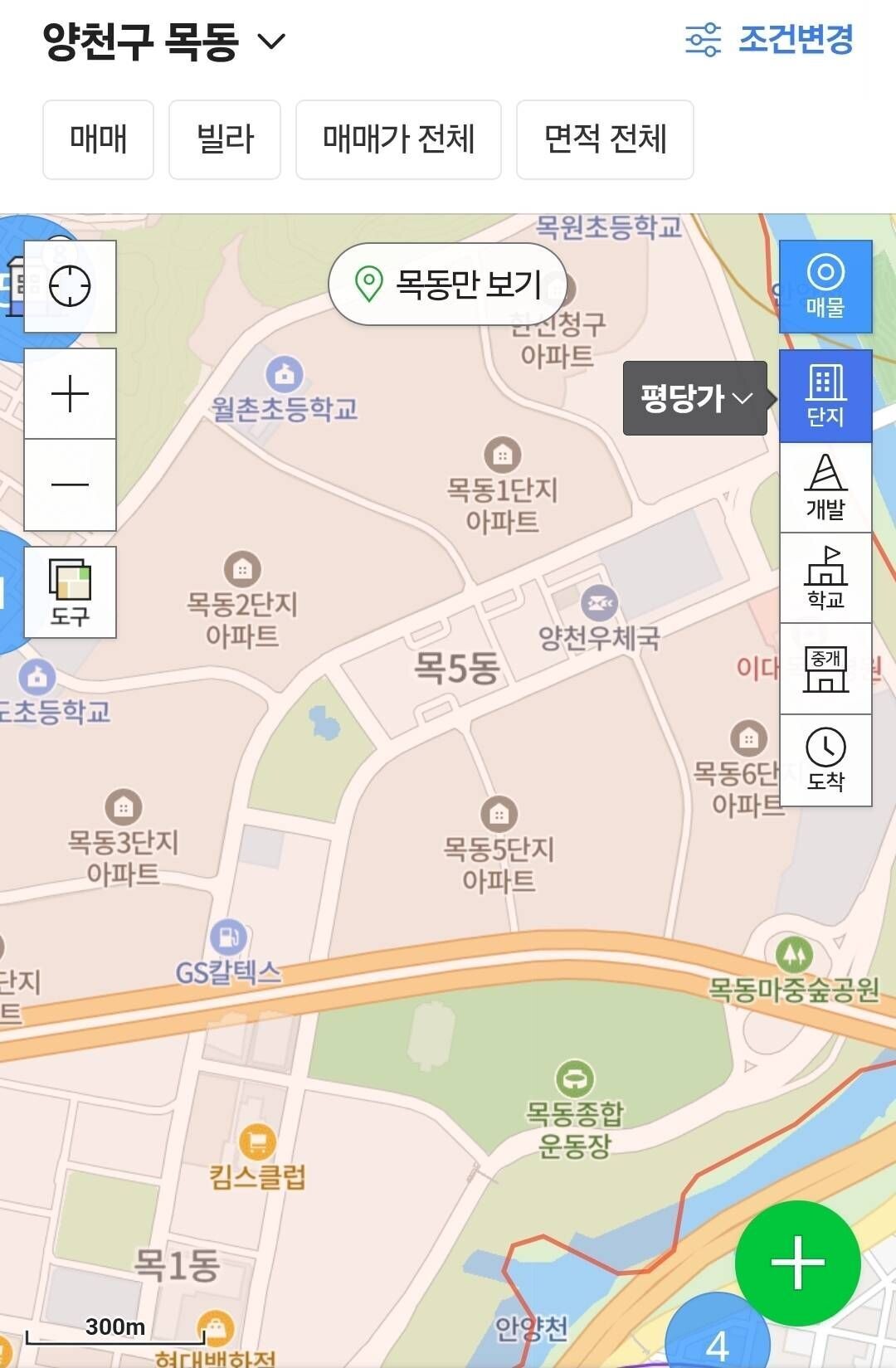Click the current location crosshair icon

click(x=70, y=286)
